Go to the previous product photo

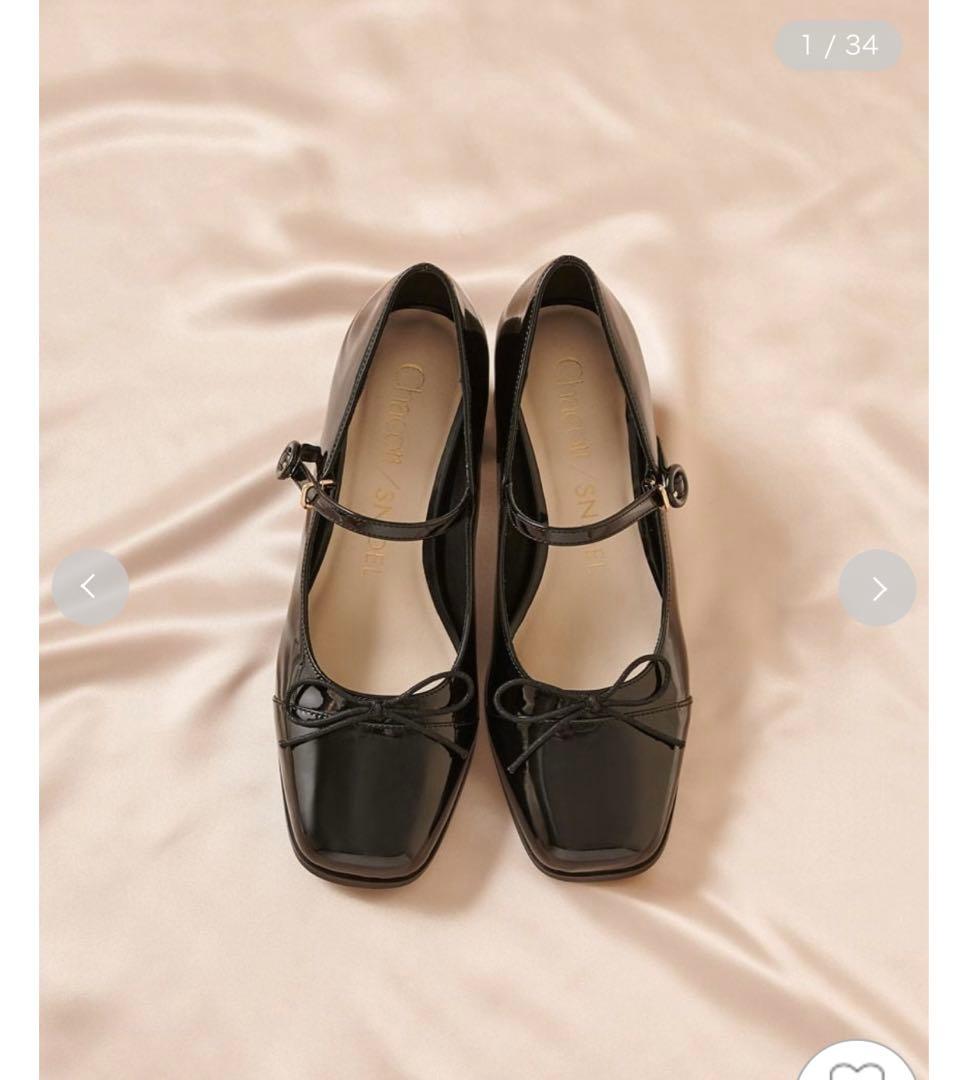[90, 587]
